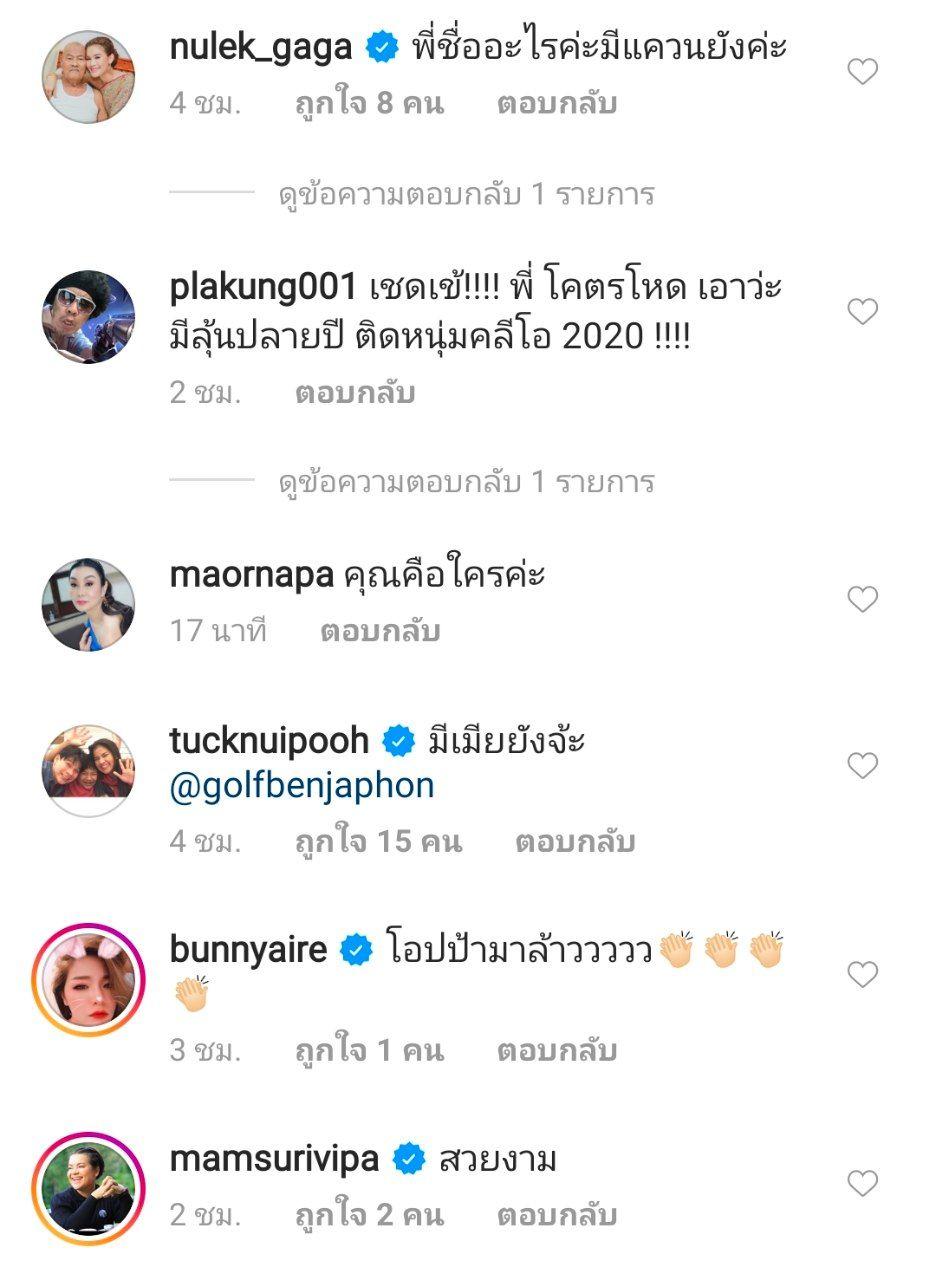Open the mamsurivipa profile via the username

click(x=275, y=1159)
